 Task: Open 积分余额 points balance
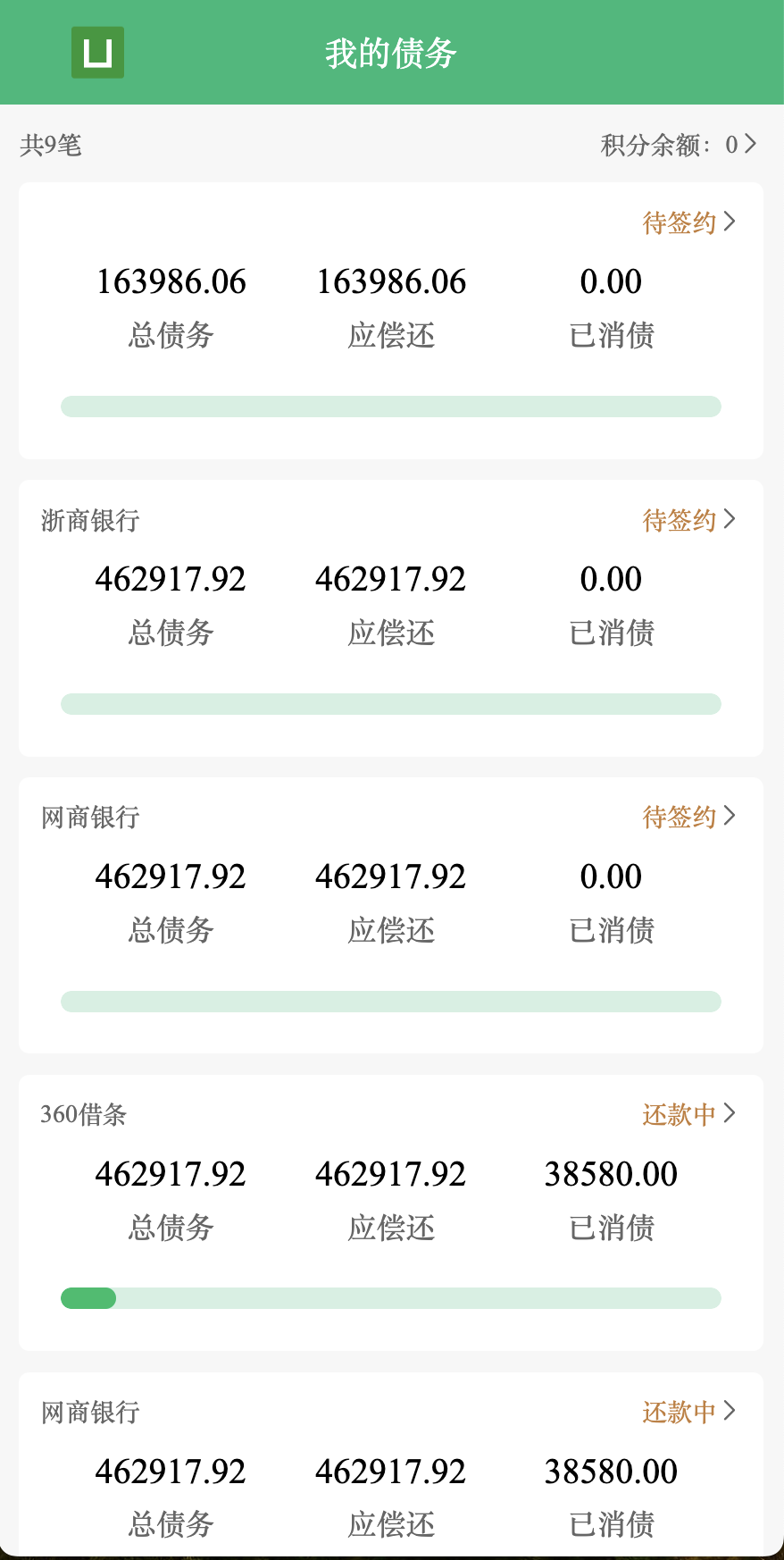click(x=678, y=145)
